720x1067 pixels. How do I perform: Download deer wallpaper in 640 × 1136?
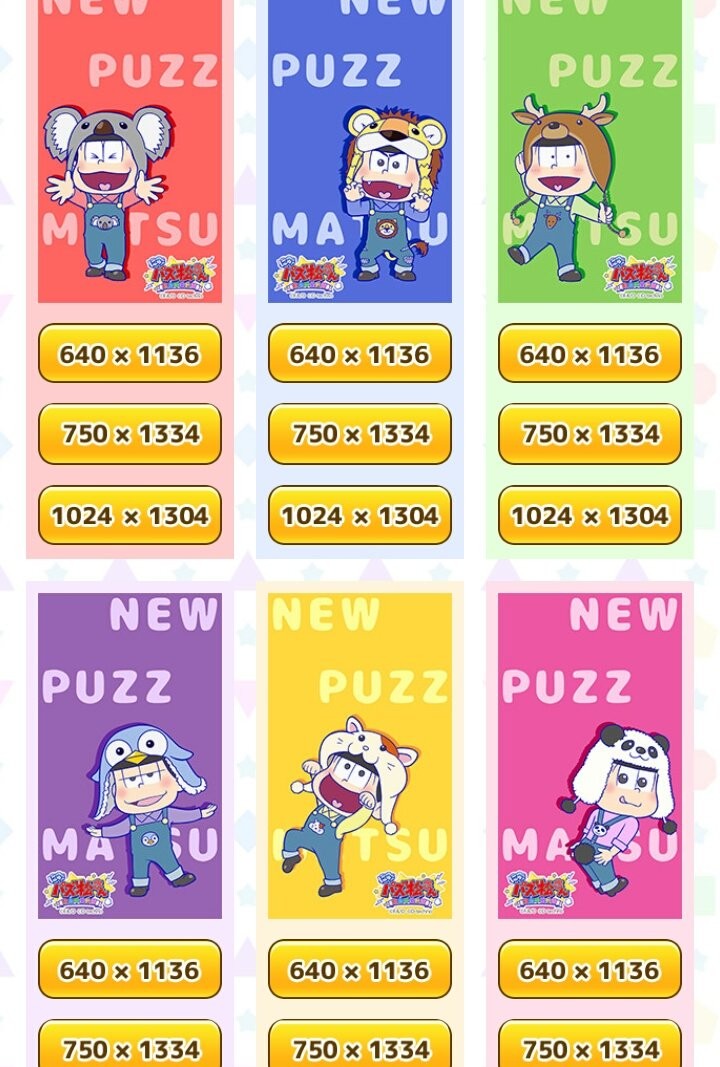coord(590,353)
